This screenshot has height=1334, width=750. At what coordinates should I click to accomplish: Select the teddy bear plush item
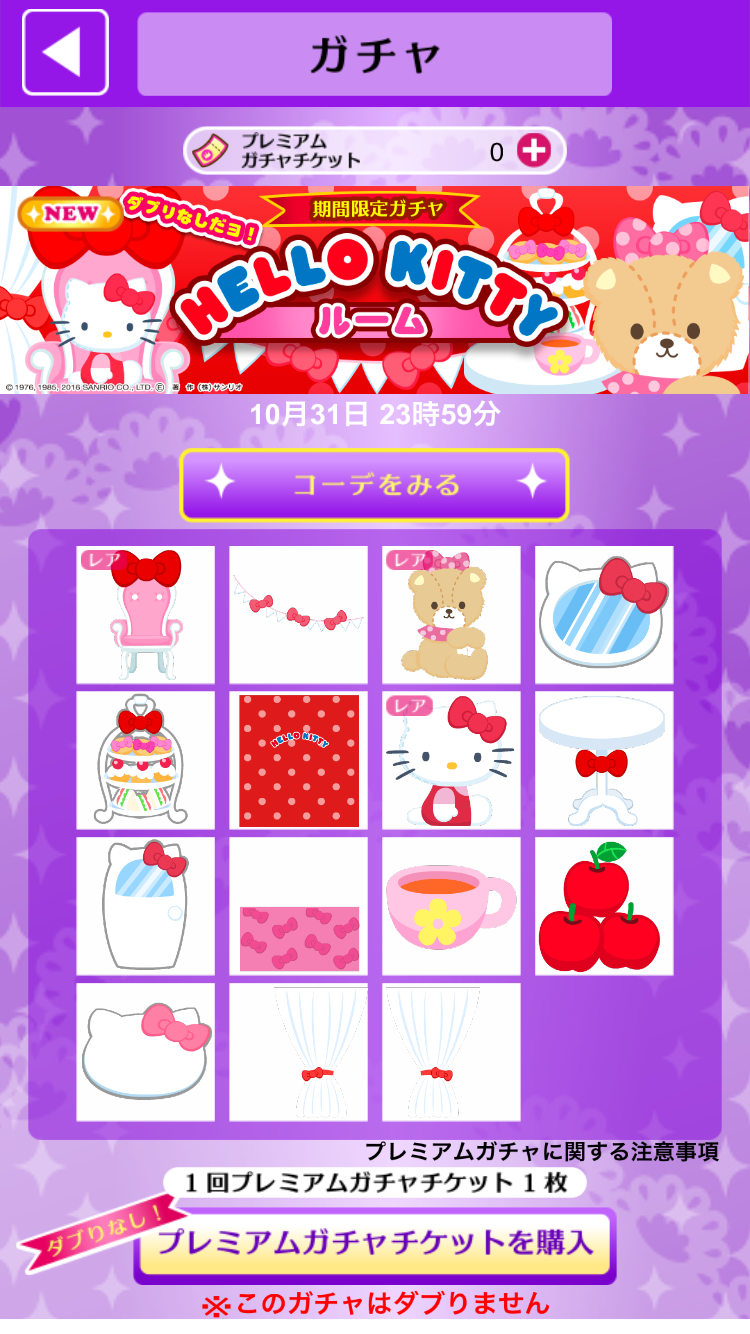pos(451,615)
